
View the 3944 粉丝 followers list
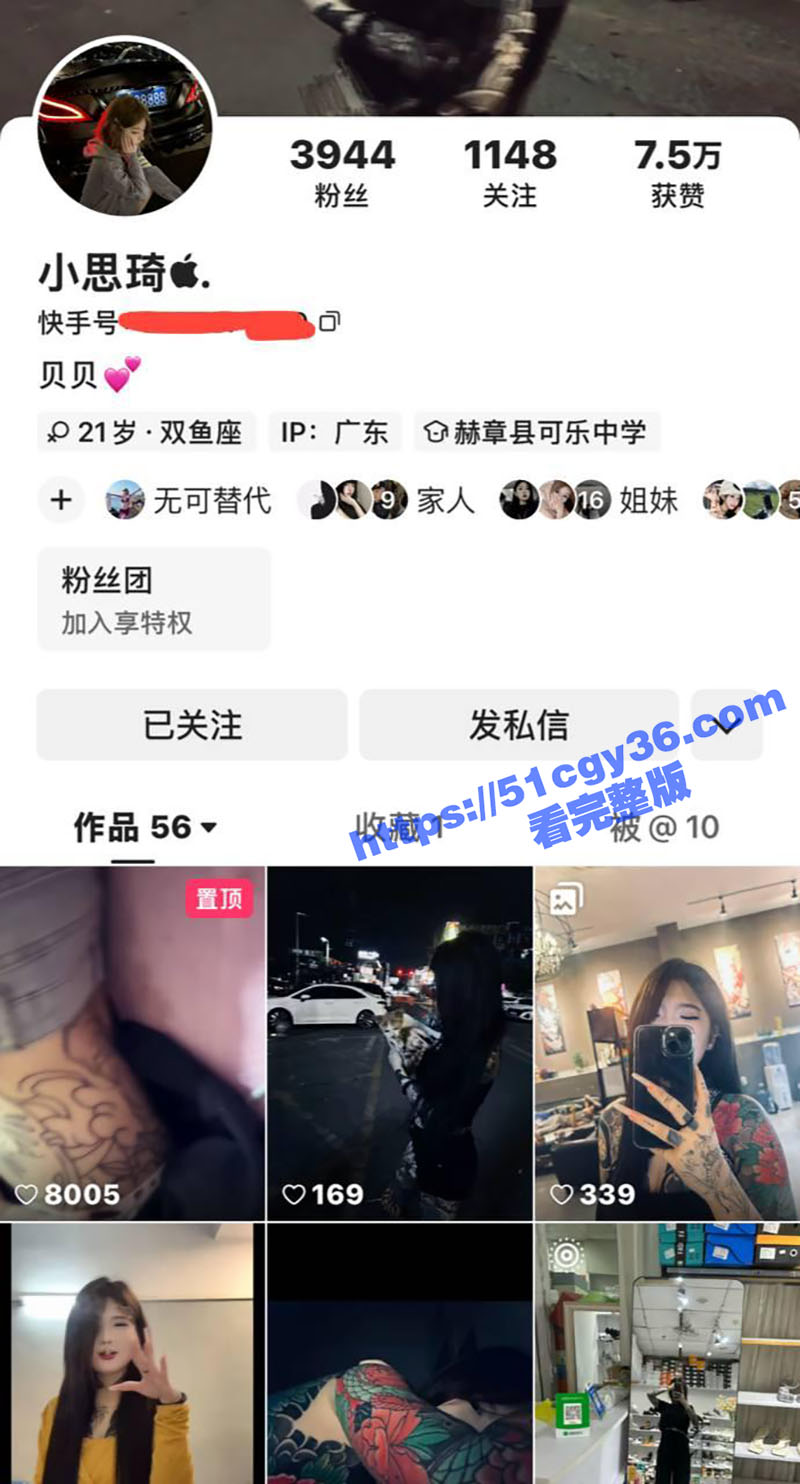pyautogui.click(x=342, y=172)
